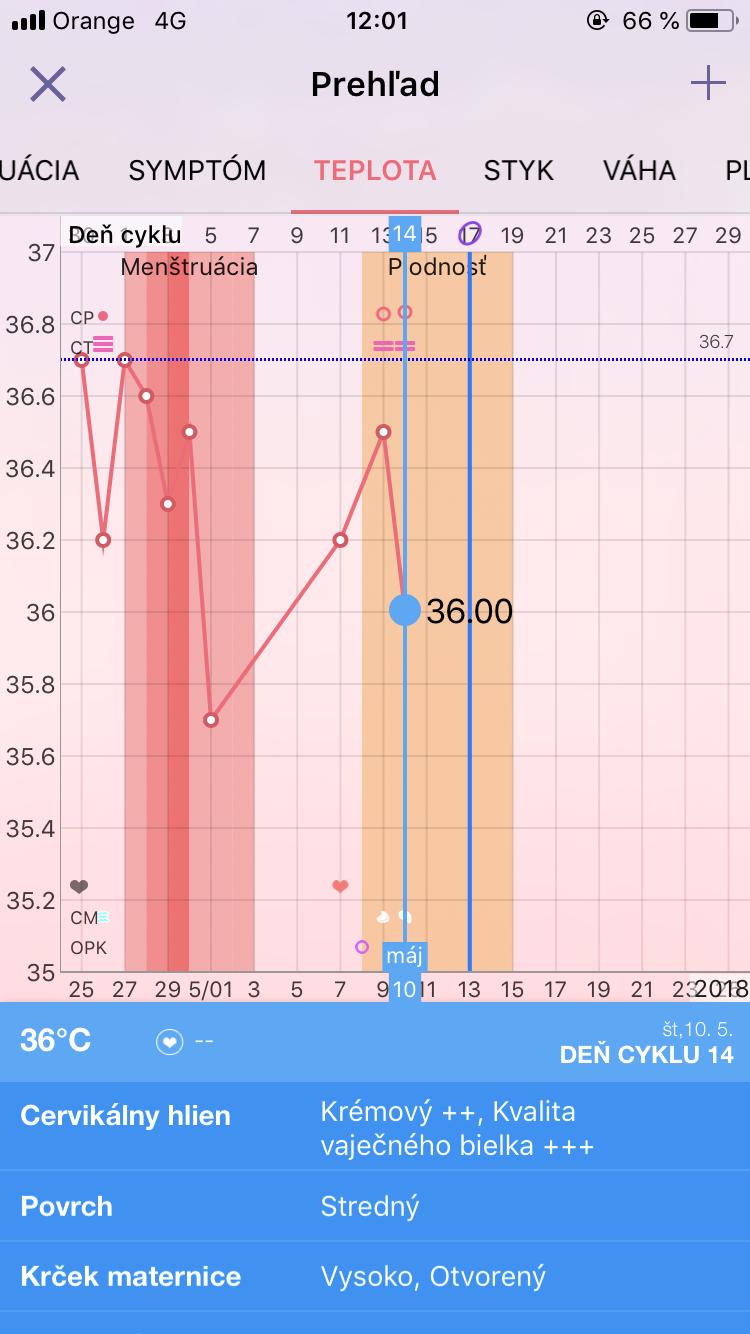Switch to the VÁHA tab
Viewport: 750px width, 1334px height.
(639, 170)
